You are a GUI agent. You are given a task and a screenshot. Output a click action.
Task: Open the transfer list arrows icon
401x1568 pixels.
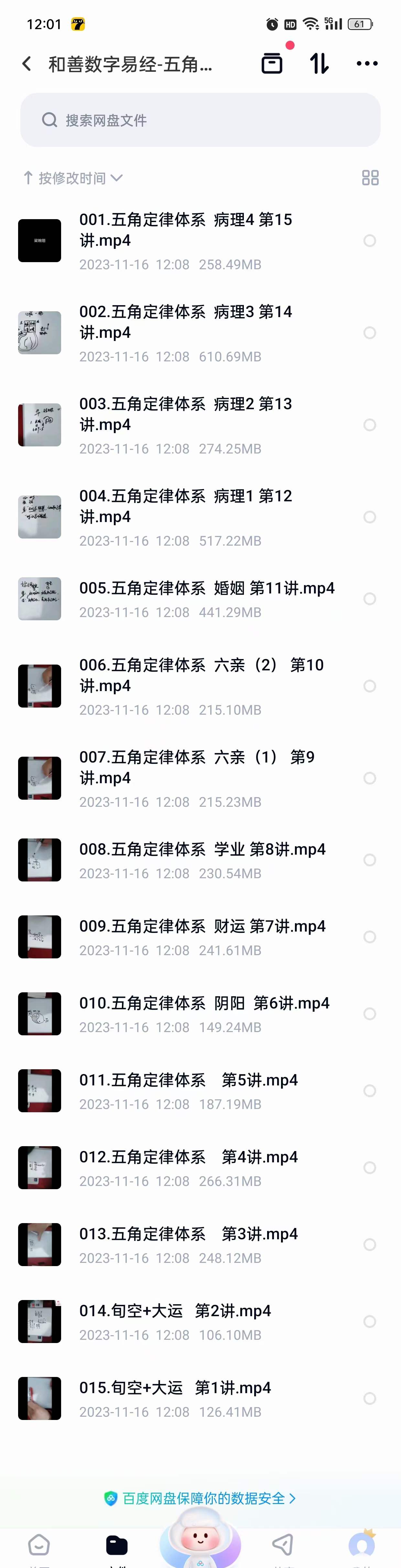click(319, 63)
